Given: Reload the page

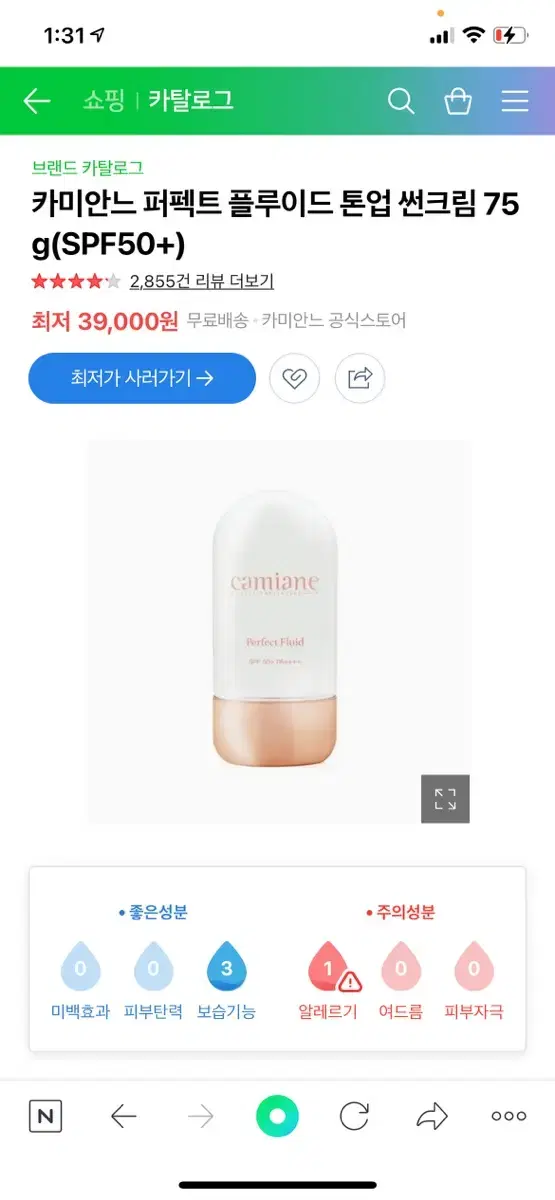Looking at the screenshot, I should tap(355, 1116).
